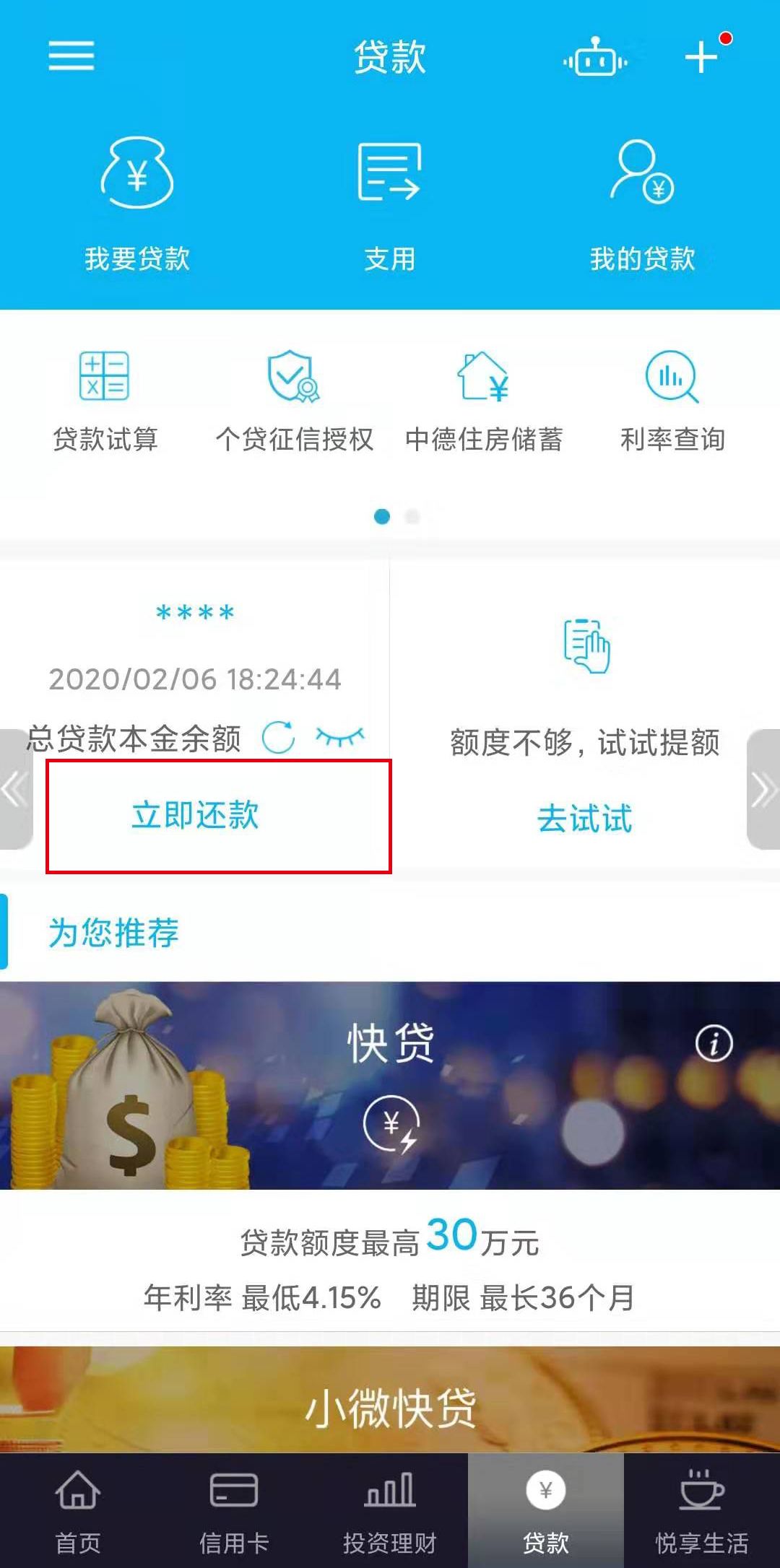Open the 小微快贷 banner
This screenshot has height=1568, width=780.
[x=390, y=1399]
